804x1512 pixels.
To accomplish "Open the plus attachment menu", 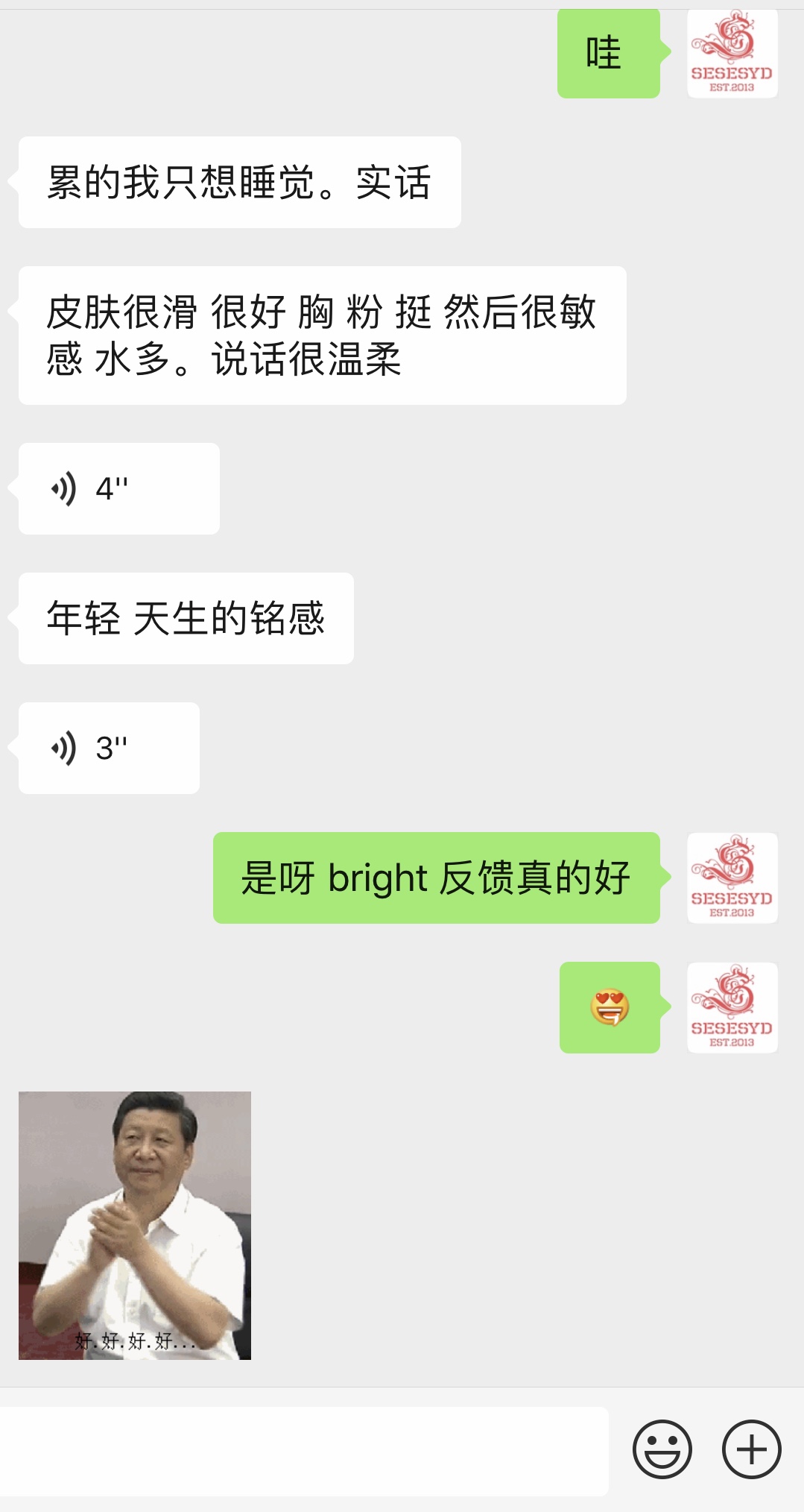I will (x=751, y=1449).
